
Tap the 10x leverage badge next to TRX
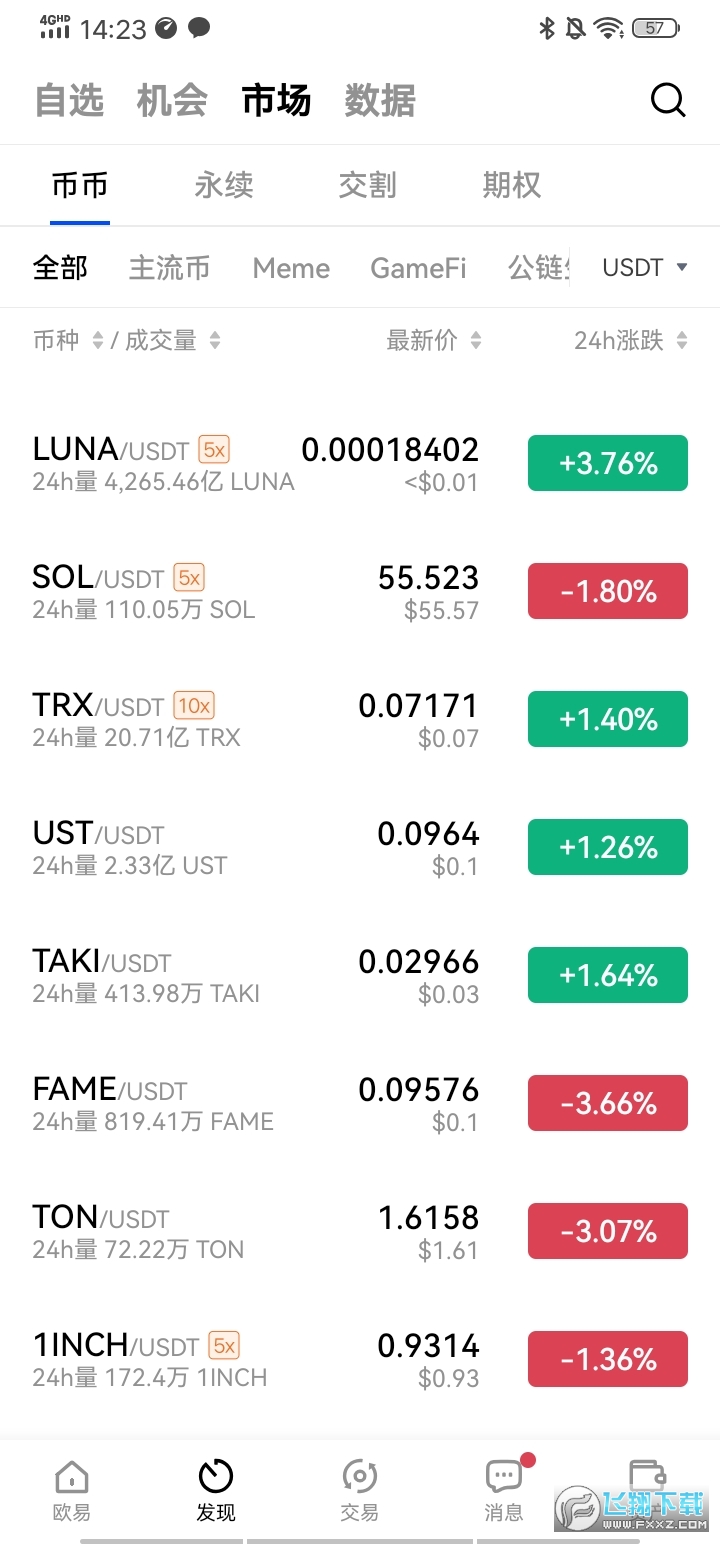click(192, 705)
